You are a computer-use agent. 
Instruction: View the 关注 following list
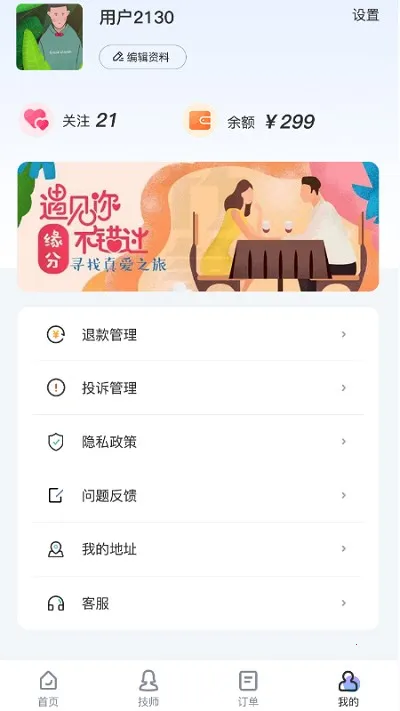[68, 121]
